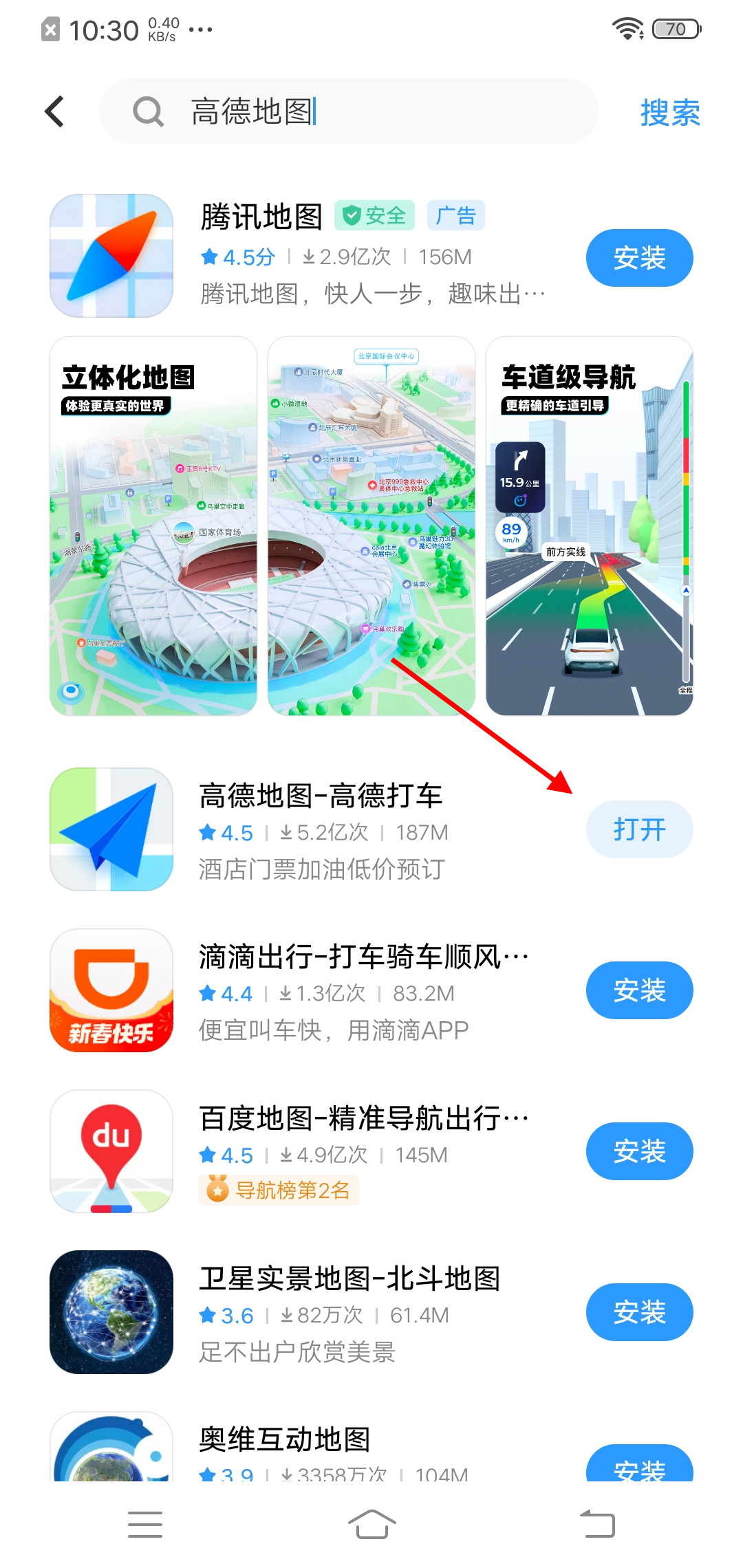Install 滴滴出行
This screenshot has height=1568, width=743.
pos(639,990)
